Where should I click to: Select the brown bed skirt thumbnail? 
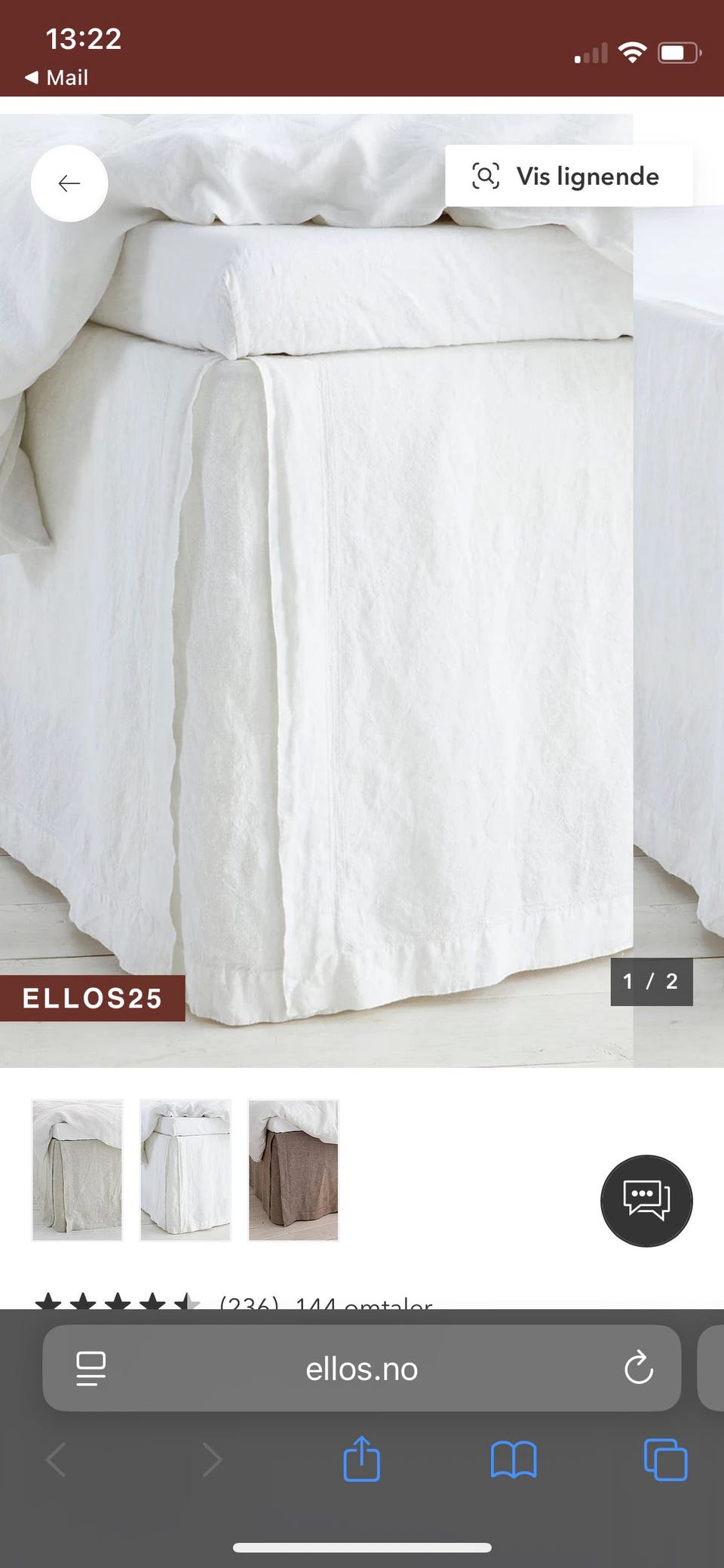tap(293, 1170)
